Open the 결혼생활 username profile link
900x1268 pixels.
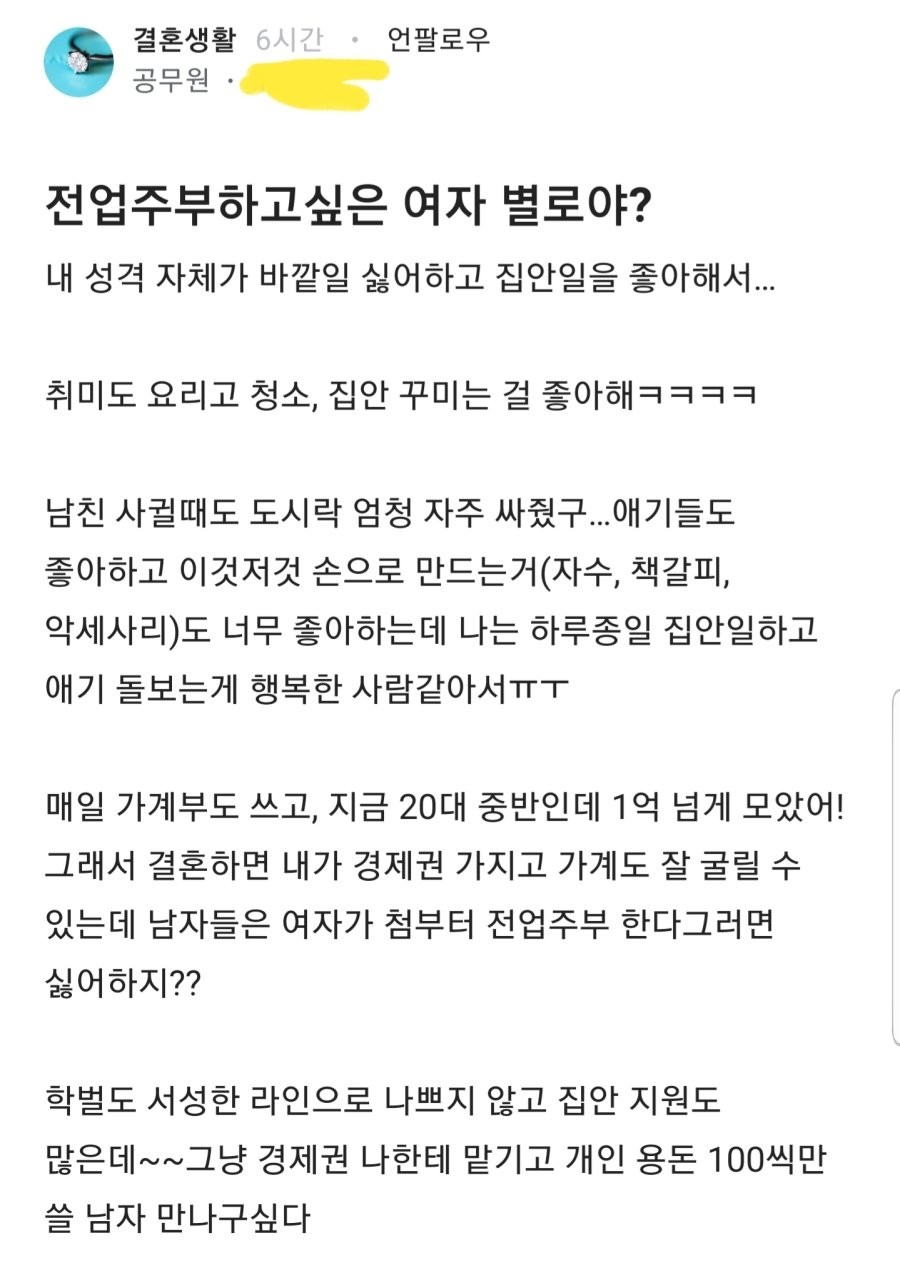coord(184,41)
